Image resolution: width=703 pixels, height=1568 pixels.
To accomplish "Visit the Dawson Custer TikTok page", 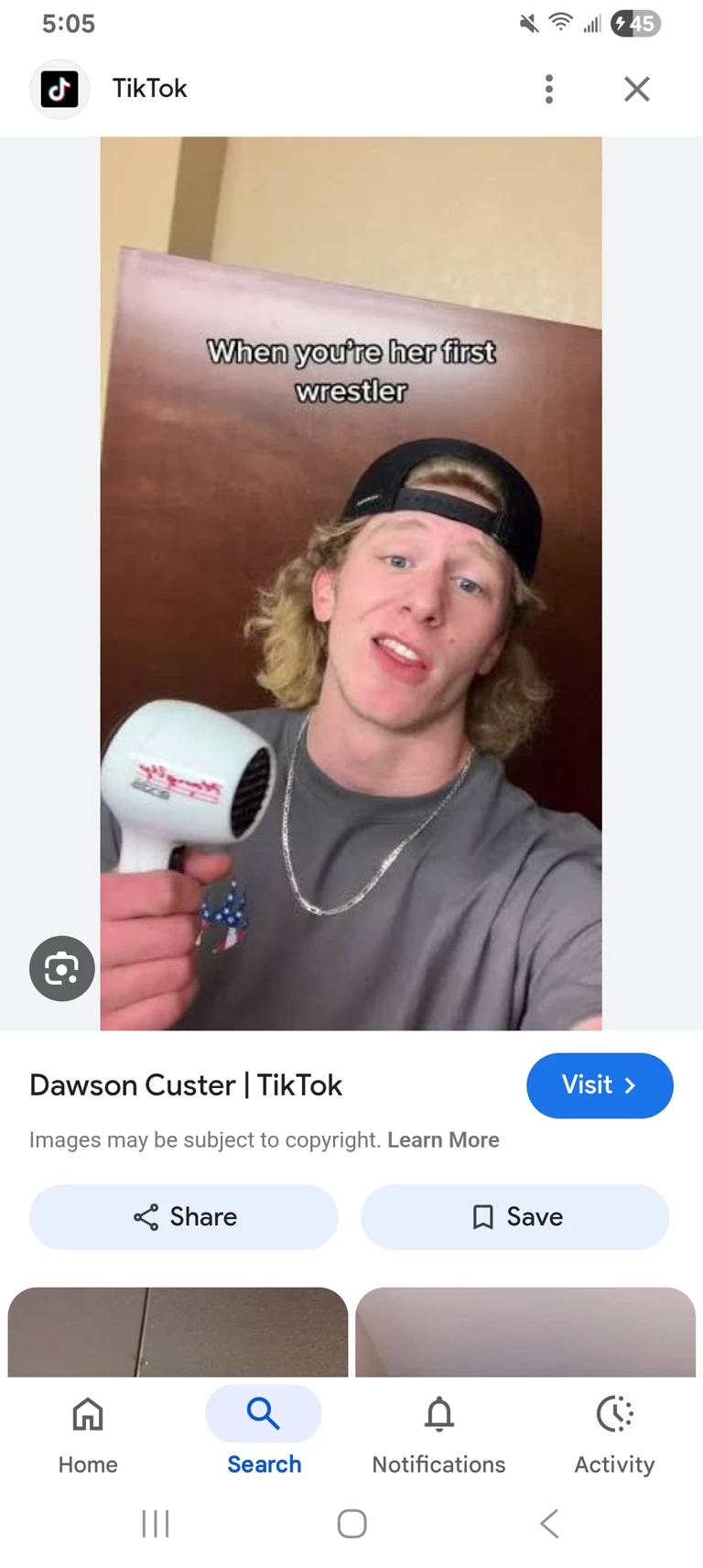I will pyautogui.click(x=600, y=1085).
